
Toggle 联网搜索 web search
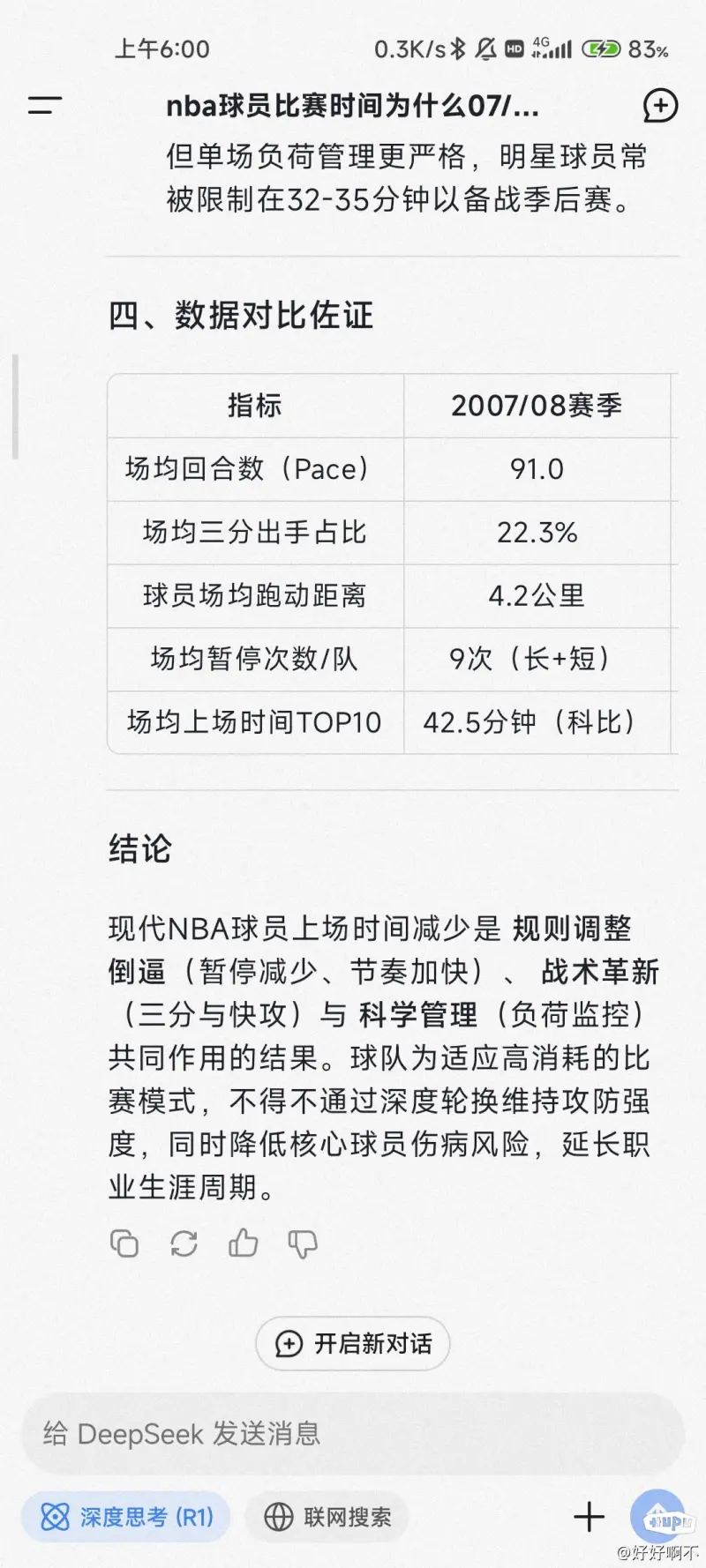[x=327, y=1517]
